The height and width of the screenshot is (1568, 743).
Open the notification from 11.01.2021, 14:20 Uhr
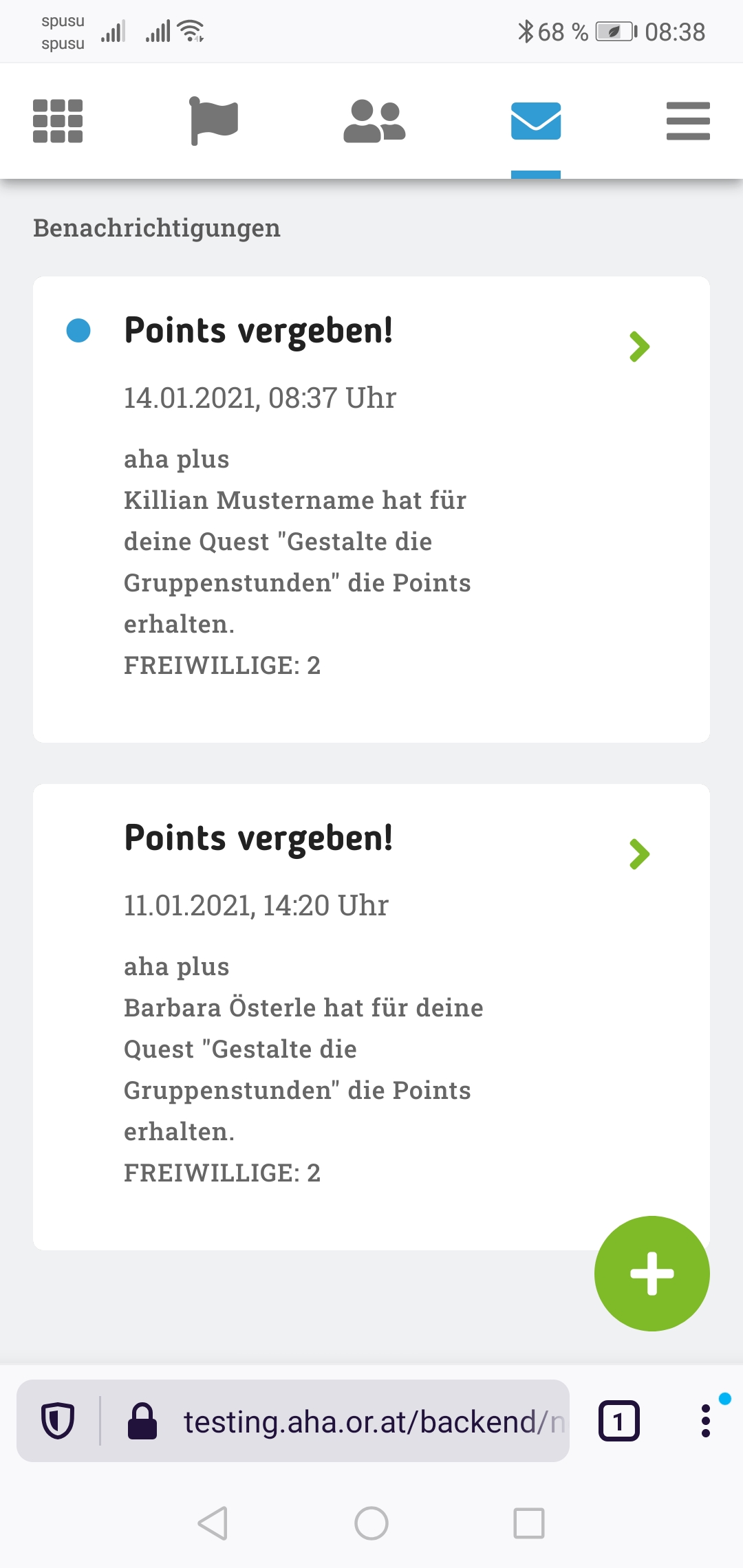(x=371, y=1016)
